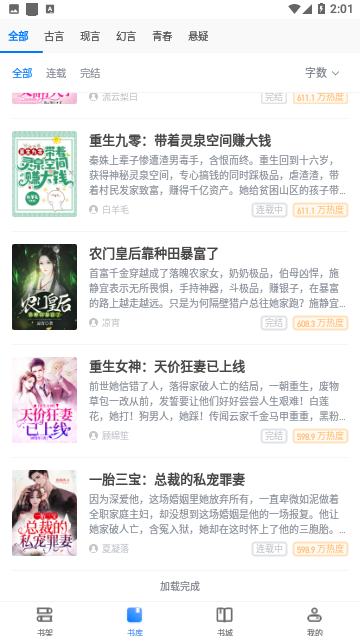Open book 重生女神：天价狂妻已上线
360x640 pixels.
pos(180,400)
